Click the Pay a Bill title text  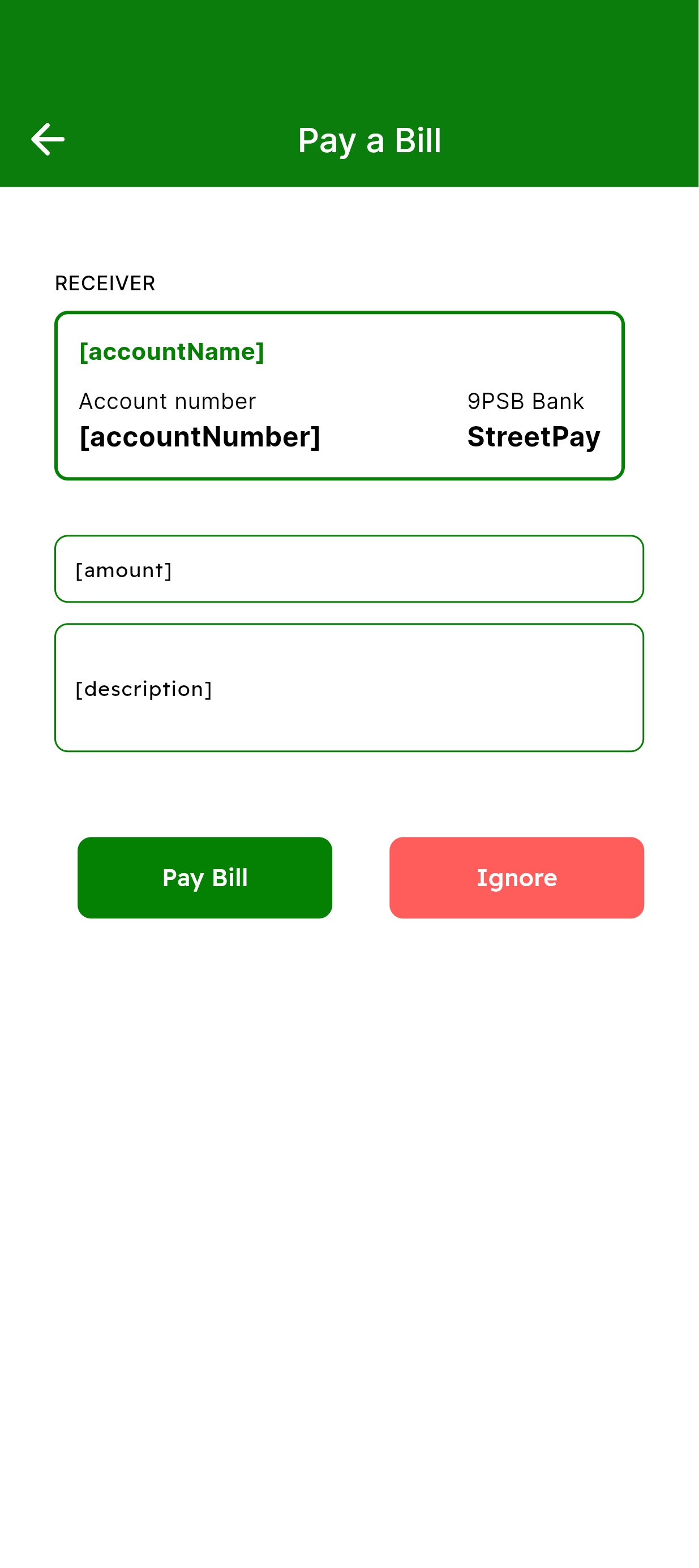[x=369, y=140]
